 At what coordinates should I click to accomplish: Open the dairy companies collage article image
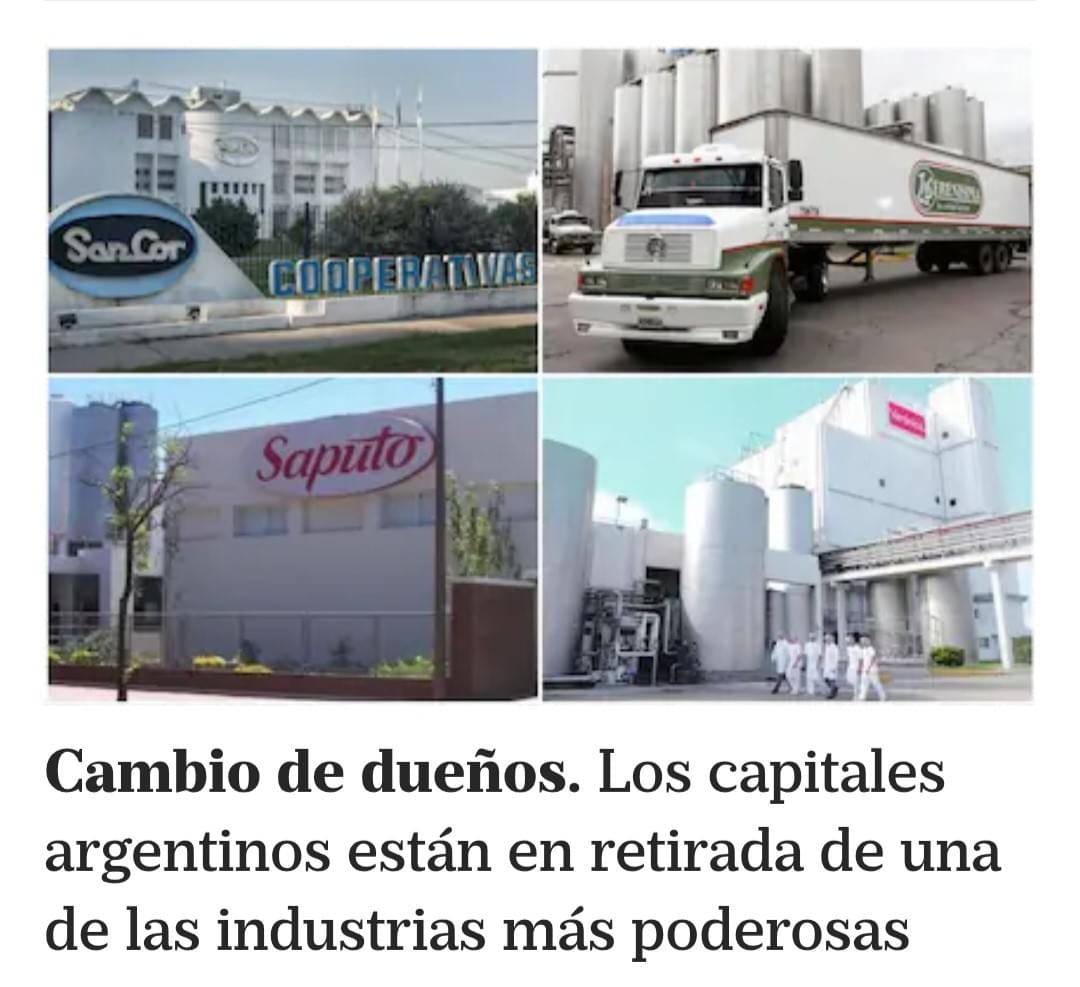pos(540,375)
